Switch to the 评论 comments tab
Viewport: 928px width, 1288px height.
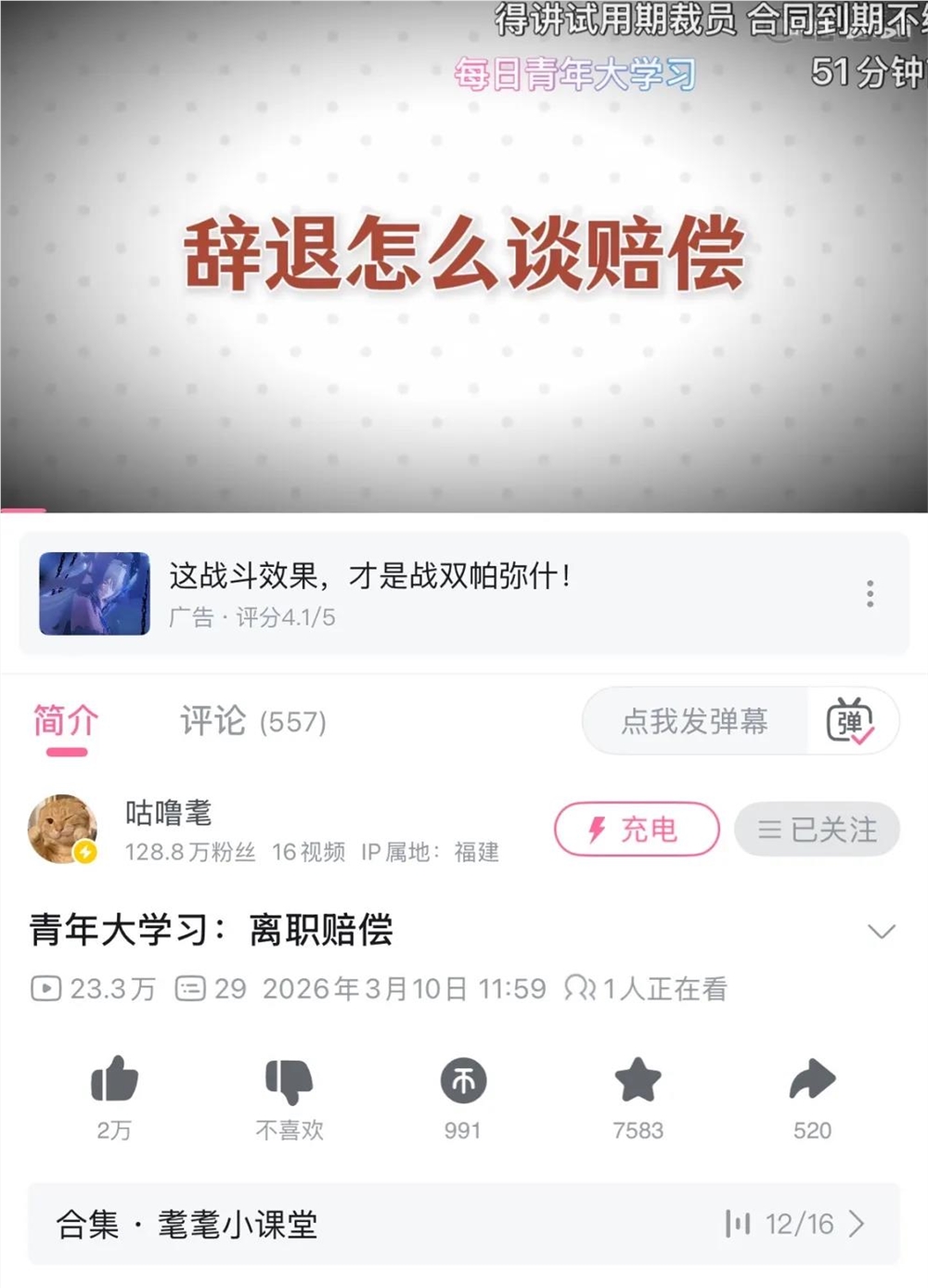click(251, 722)
